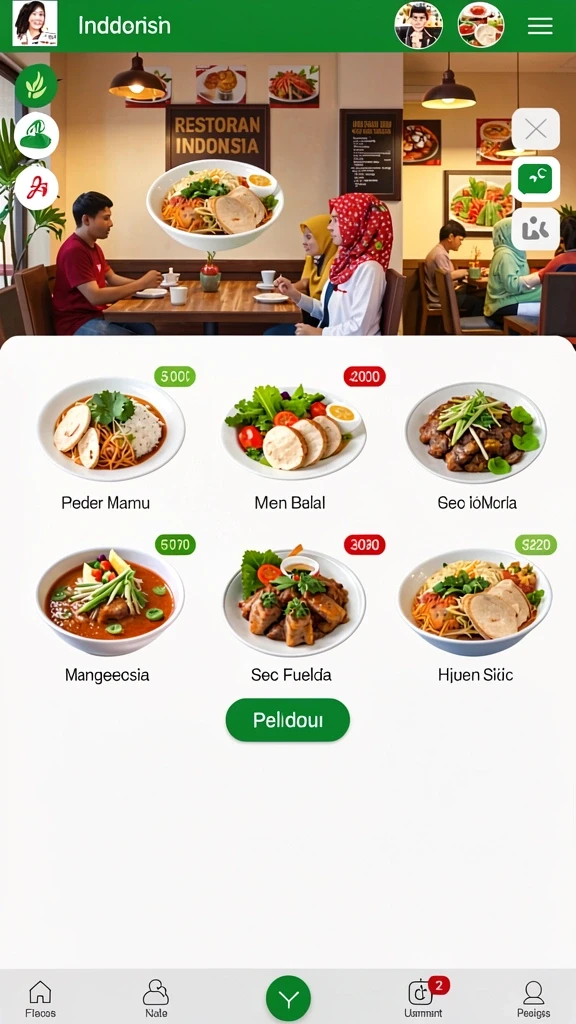Open the Men Balal dish
This screenshot has width=576, height=1024.
coord(291,445)
